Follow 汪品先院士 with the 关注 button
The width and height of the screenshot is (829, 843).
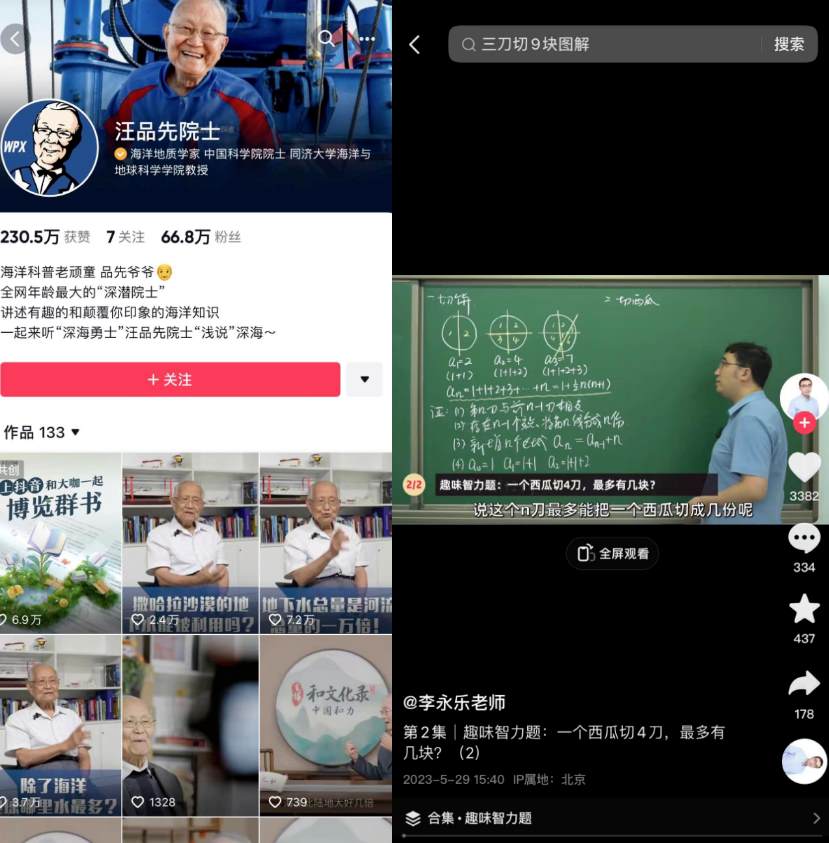point(170,380)
